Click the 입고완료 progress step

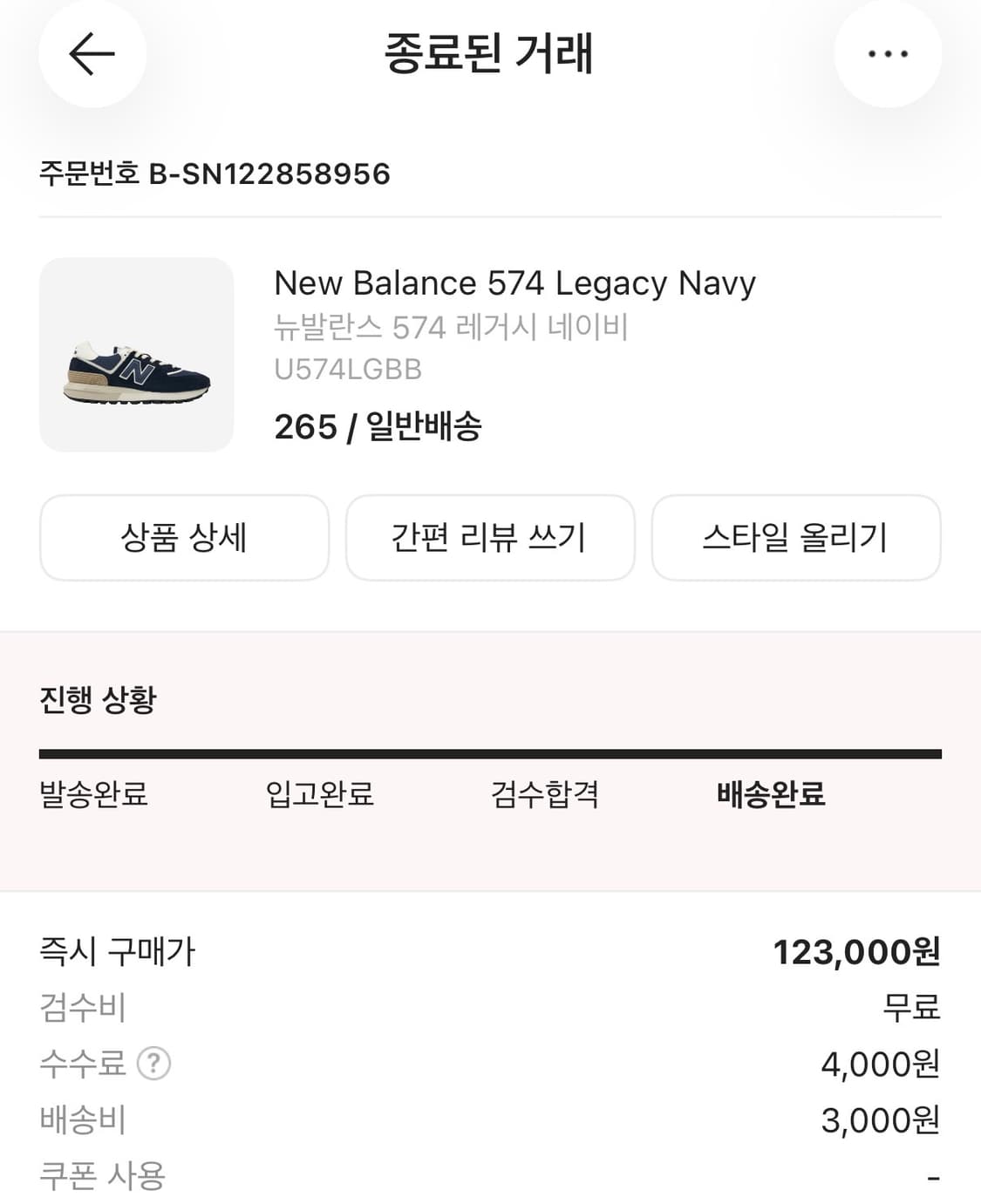click(x=318, y=793)
